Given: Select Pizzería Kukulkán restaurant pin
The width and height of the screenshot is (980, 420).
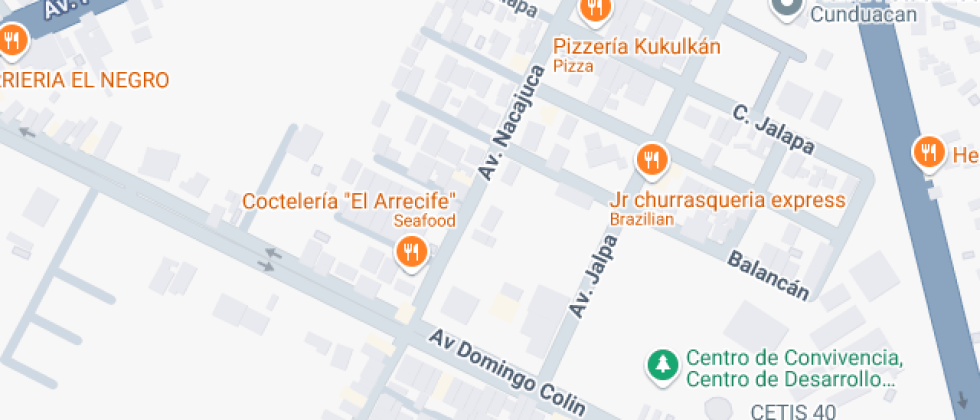Looking at the screenshot, I should (595, 9).
